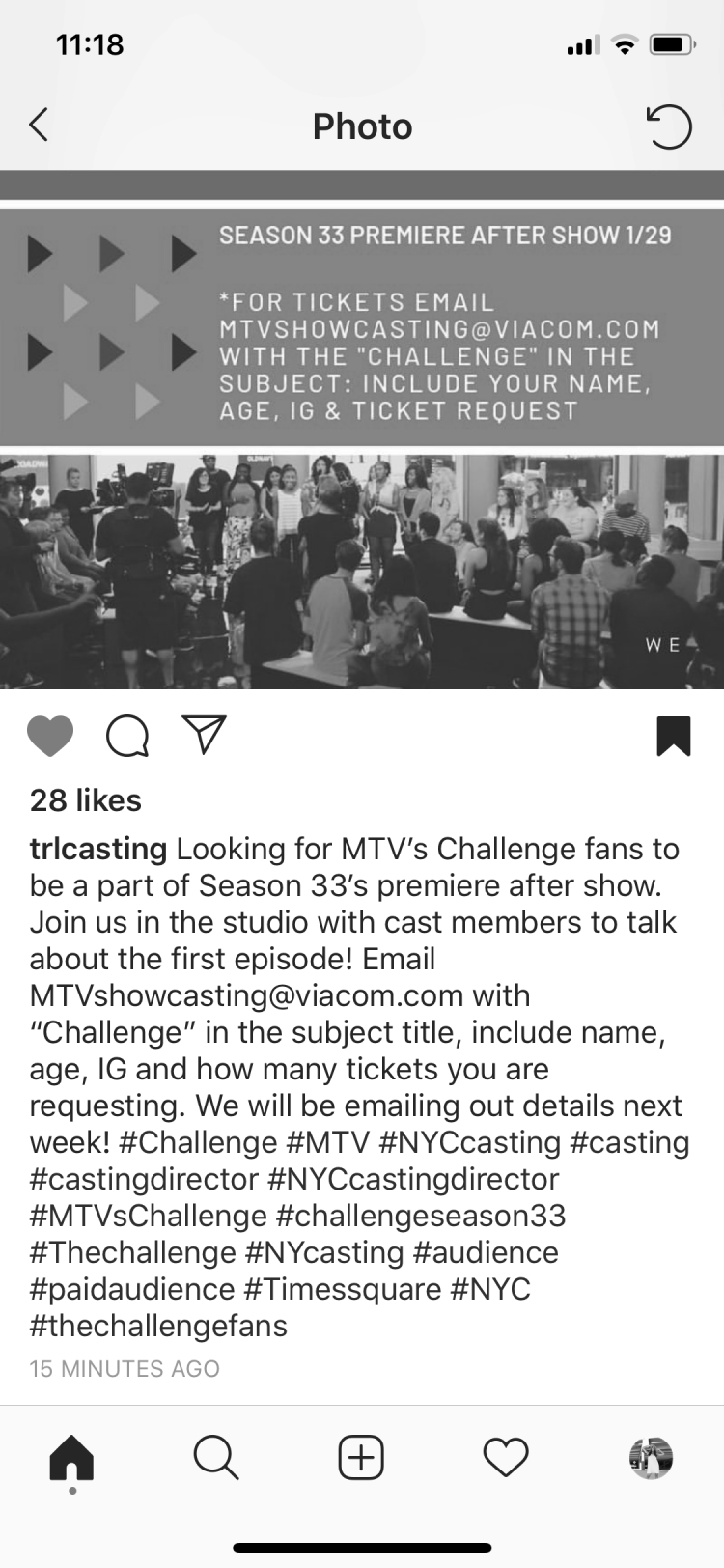Screen dimensions: 724x1568
Task: Switch to the Home tab
Action: (71, 1457)
